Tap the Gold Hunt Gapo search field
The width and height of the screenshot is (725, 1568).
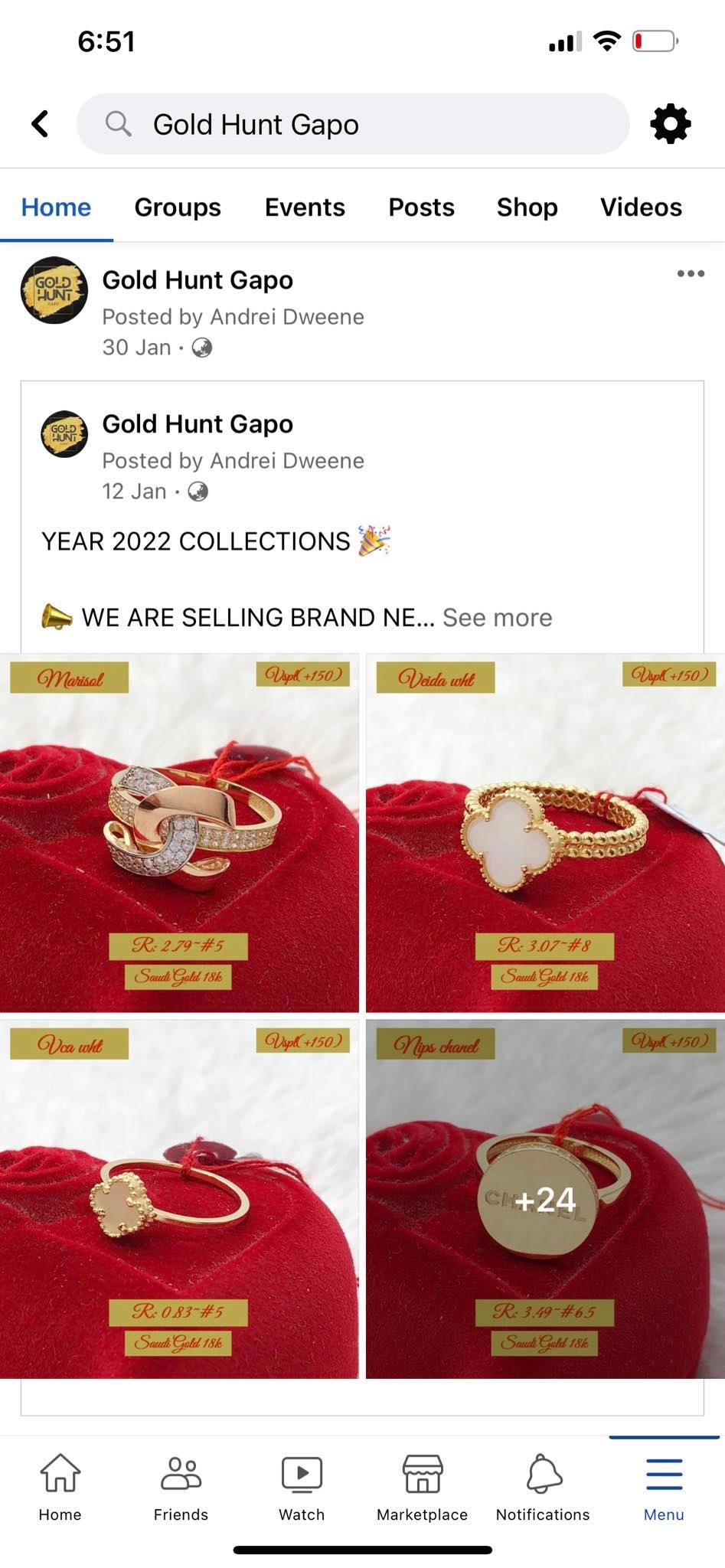[x=352, y=124]
